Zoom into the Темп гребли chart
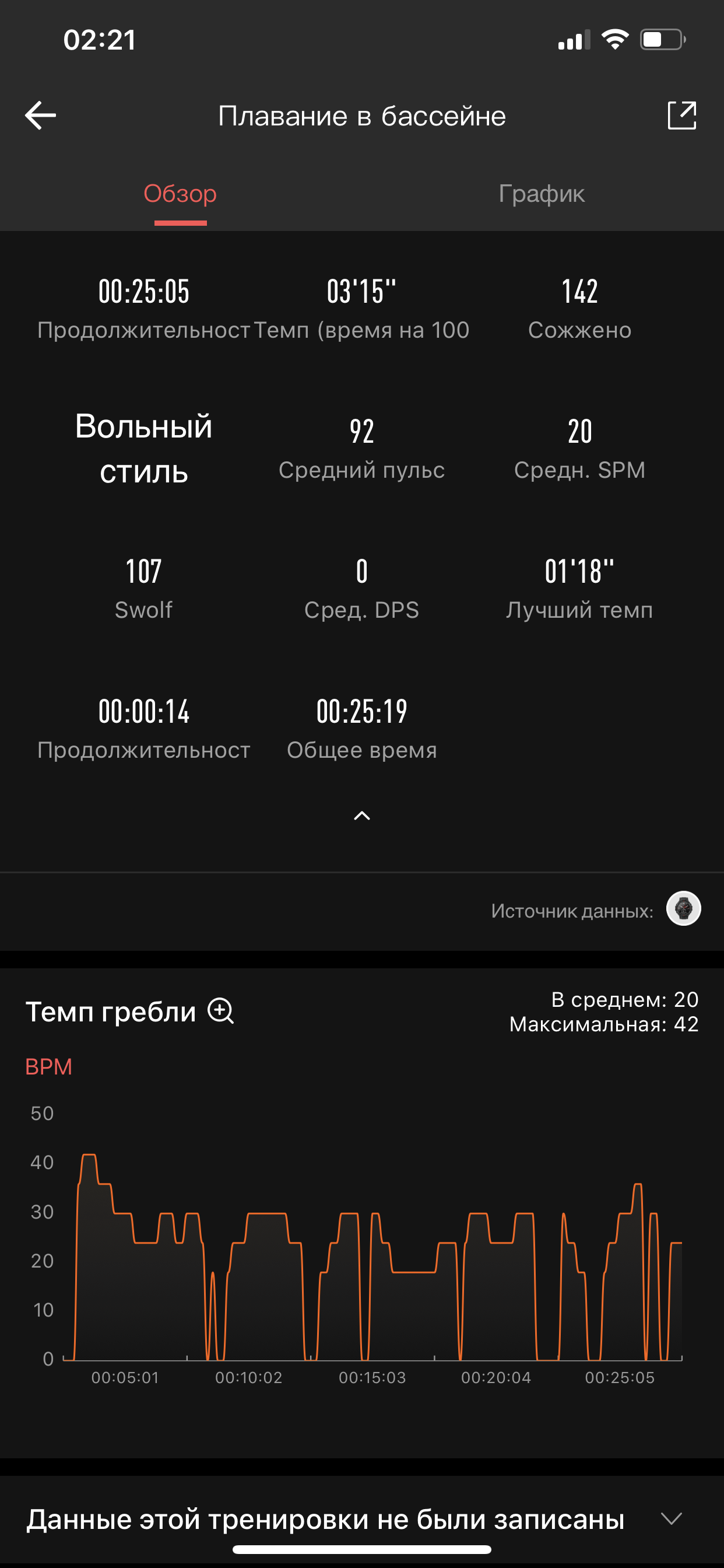 pyautogui.click(x=221, y=1011)
